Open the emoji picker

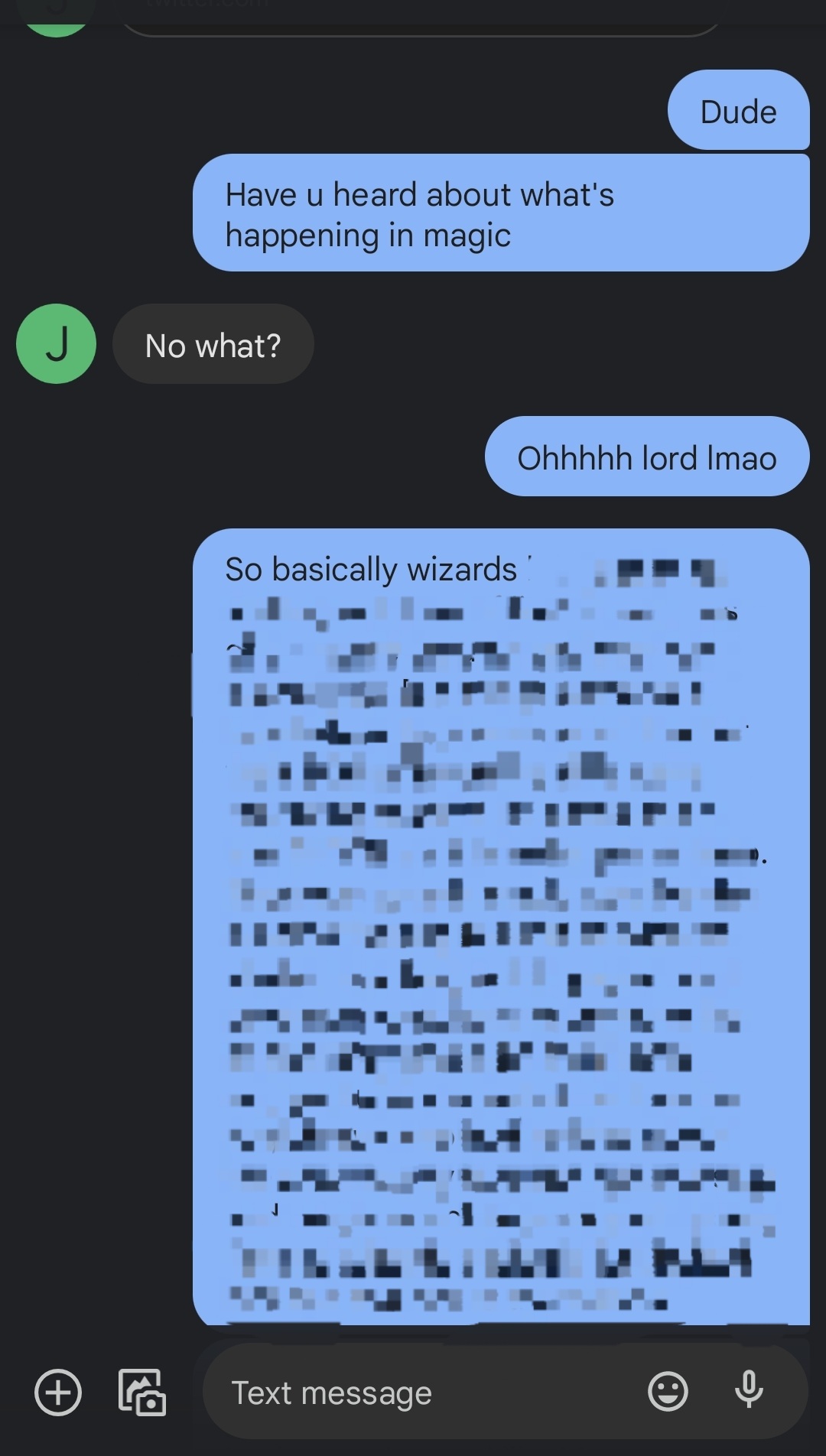coord(668,1391)
